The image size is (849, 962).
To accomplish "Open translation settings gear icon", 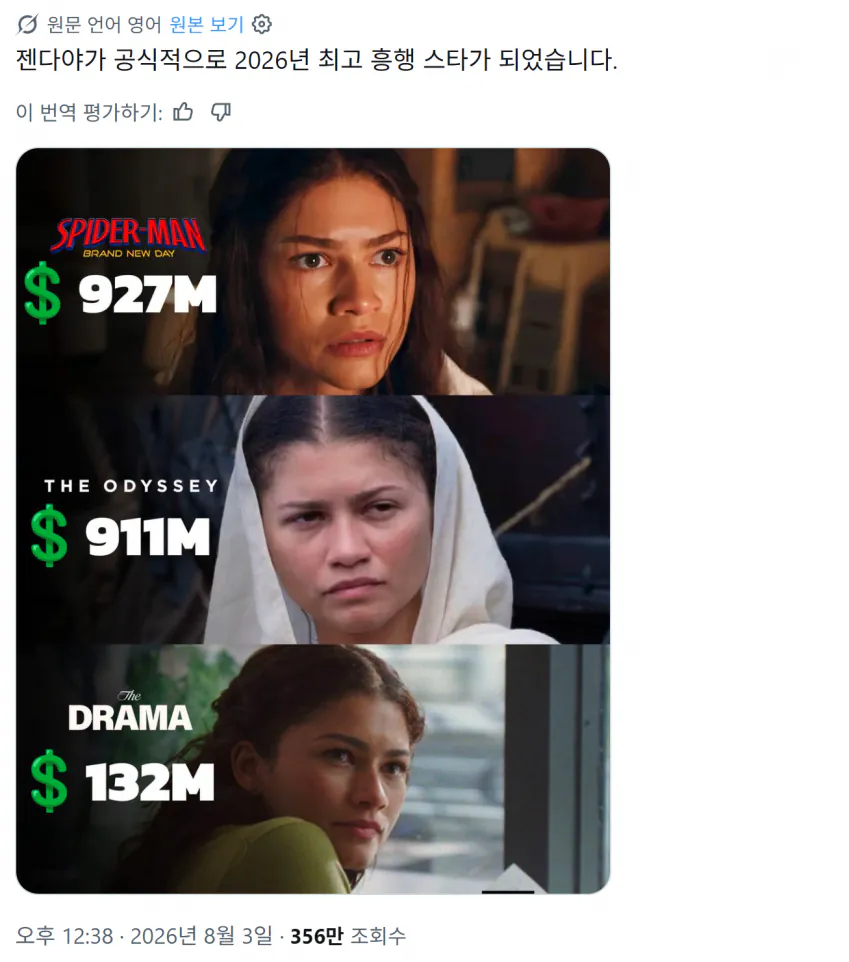I will [262, 25].
